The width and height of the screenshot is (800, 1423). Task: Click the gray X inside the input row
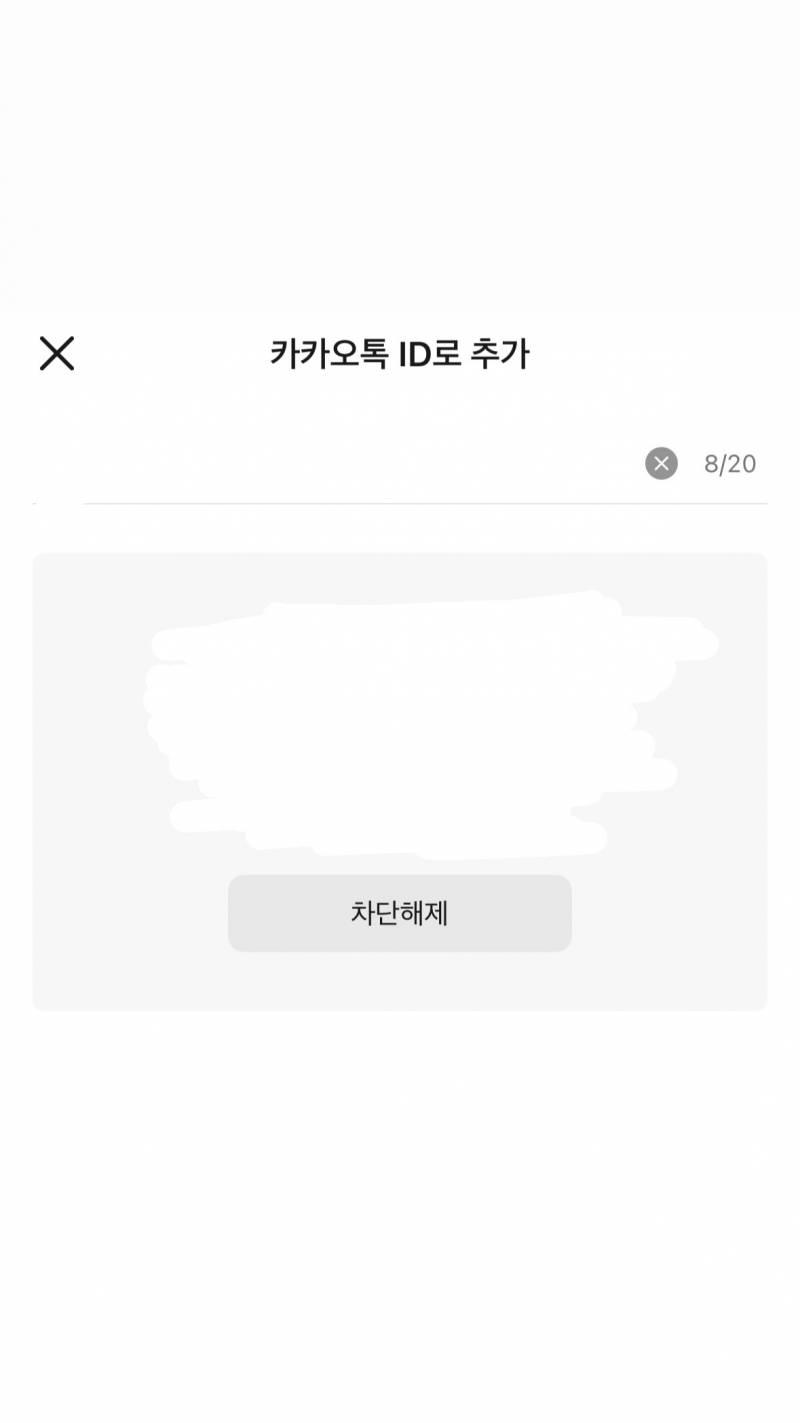660,462
